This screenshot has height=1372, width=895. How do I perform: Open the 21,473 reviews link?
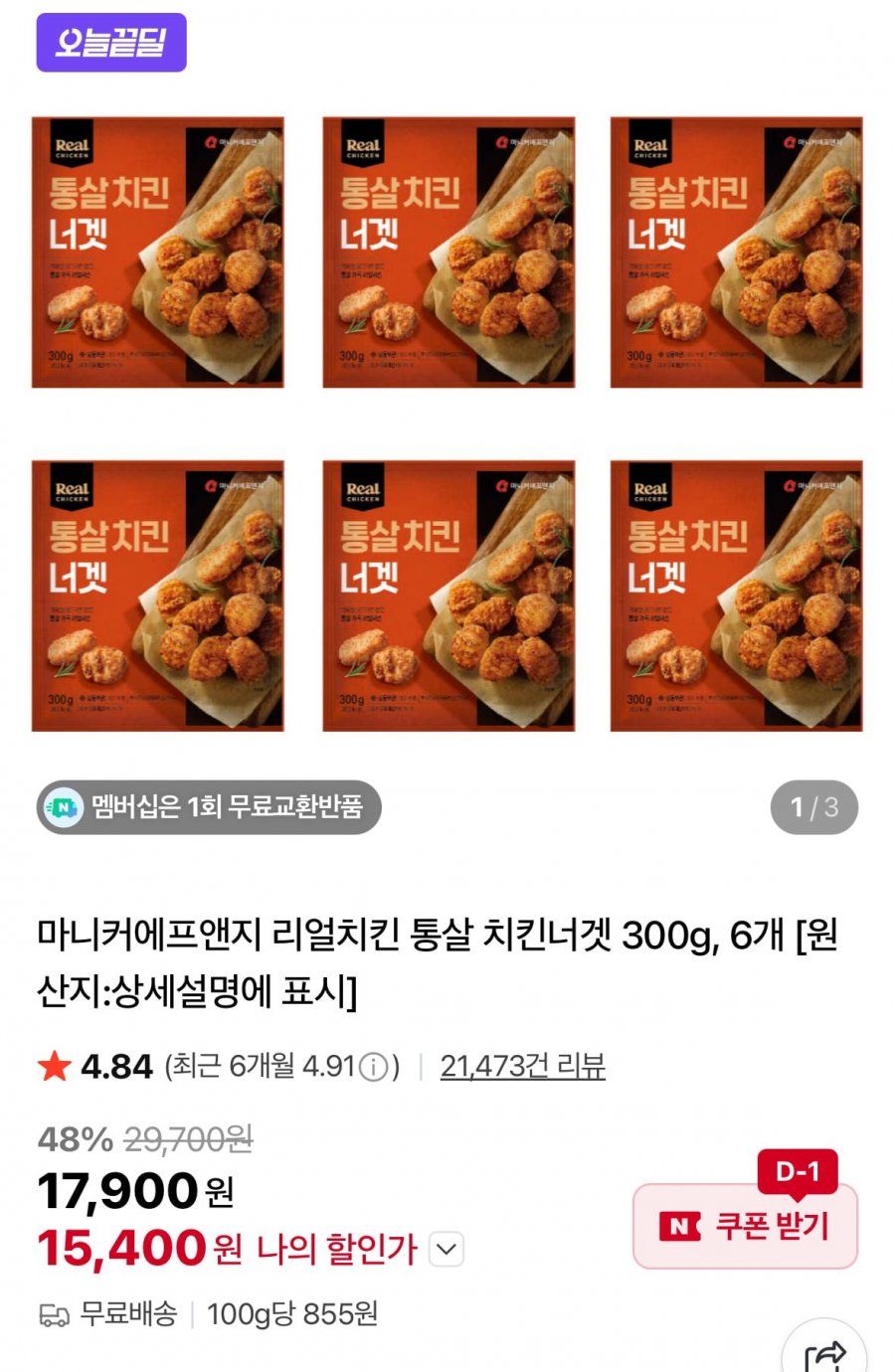[522, 1067]
